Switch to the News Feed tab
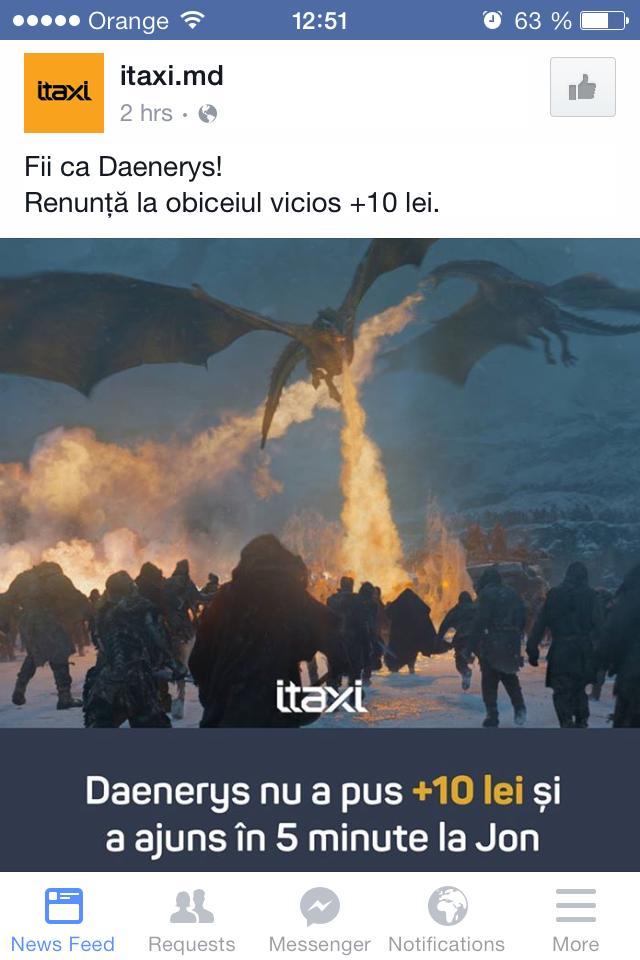 [63, 920]
